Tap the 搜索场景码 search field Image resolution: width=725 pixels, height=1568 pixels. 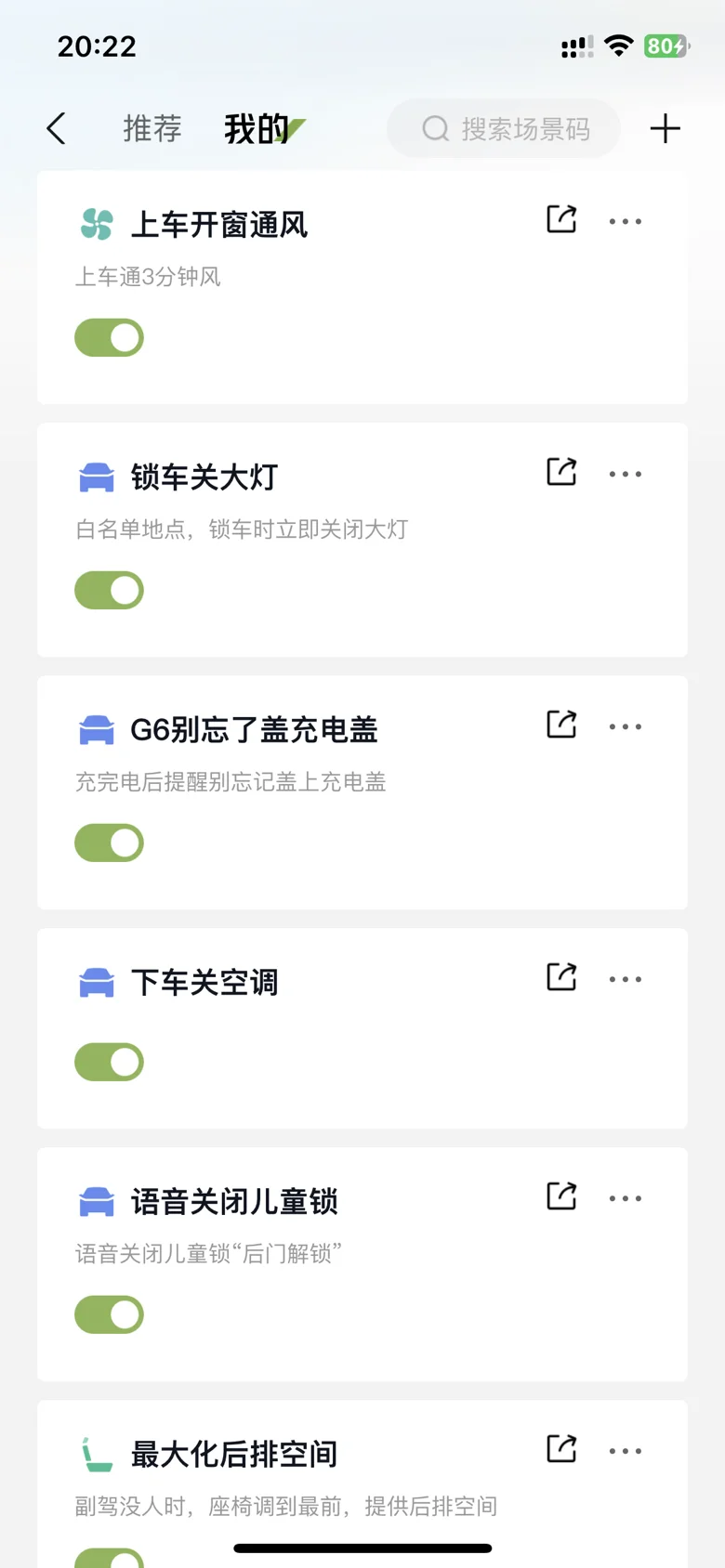504,128
